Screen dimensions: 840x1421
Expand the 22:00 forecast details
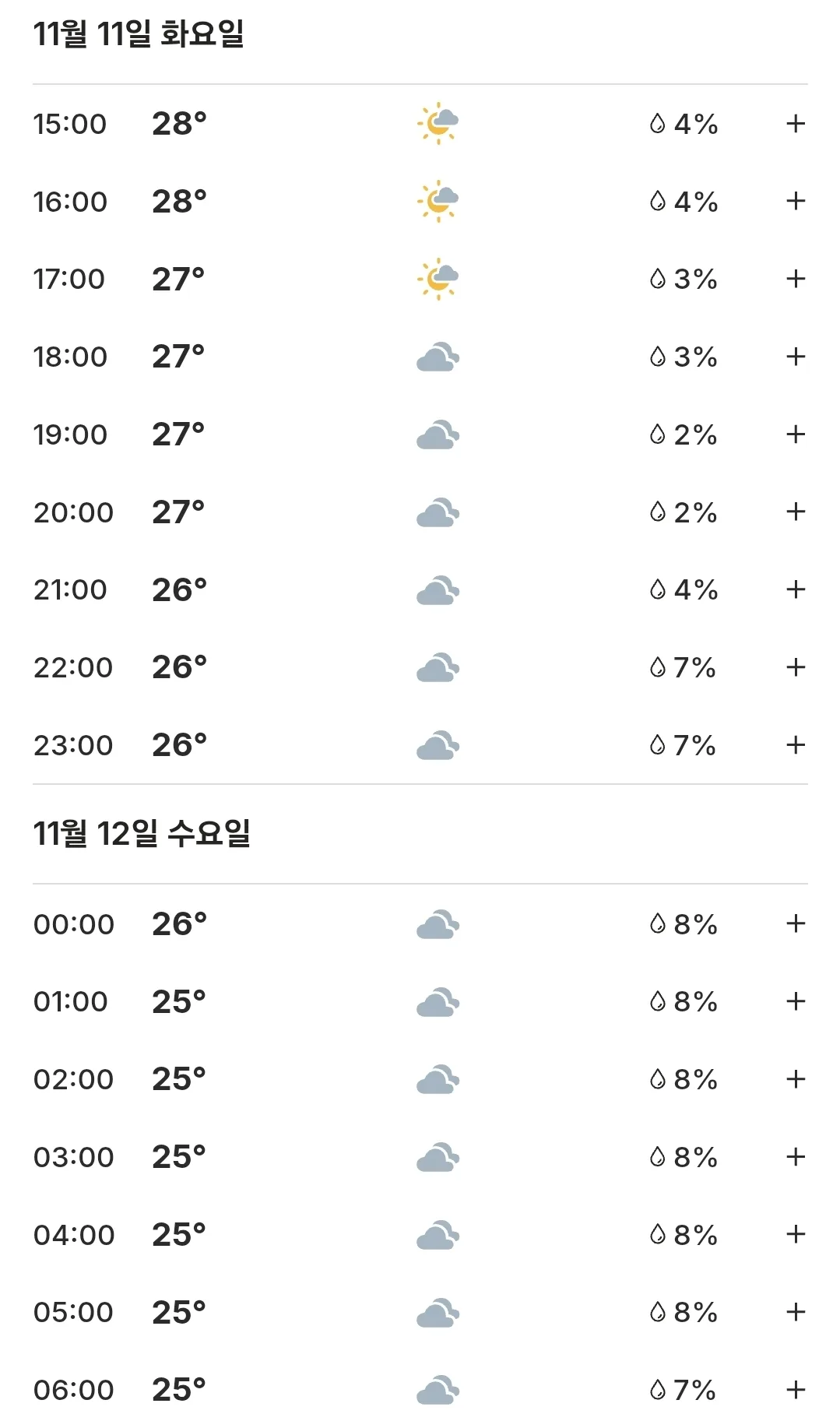point(795,667)
